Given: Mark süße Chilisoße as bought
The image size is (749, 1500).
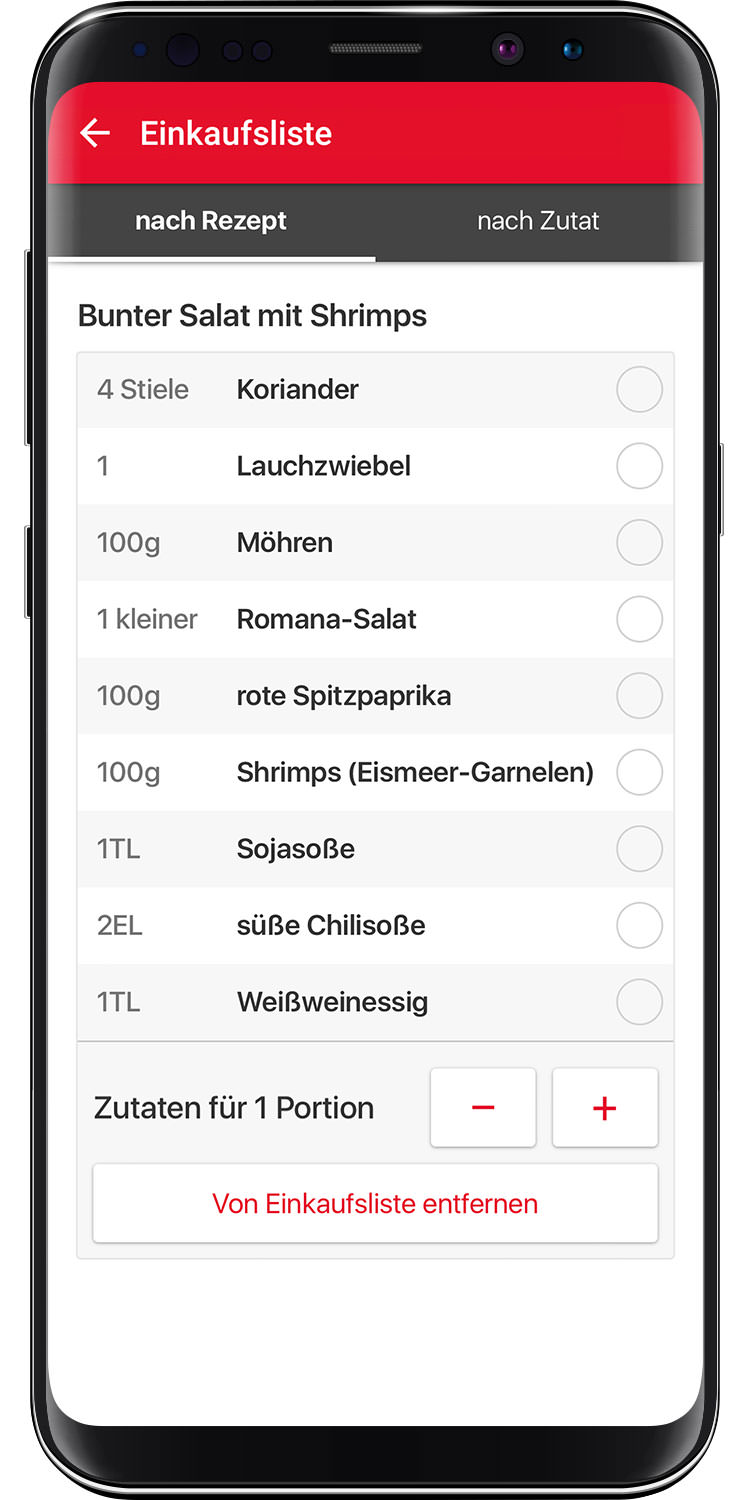Looking at the screenshot, I should [x=639, y=925].
